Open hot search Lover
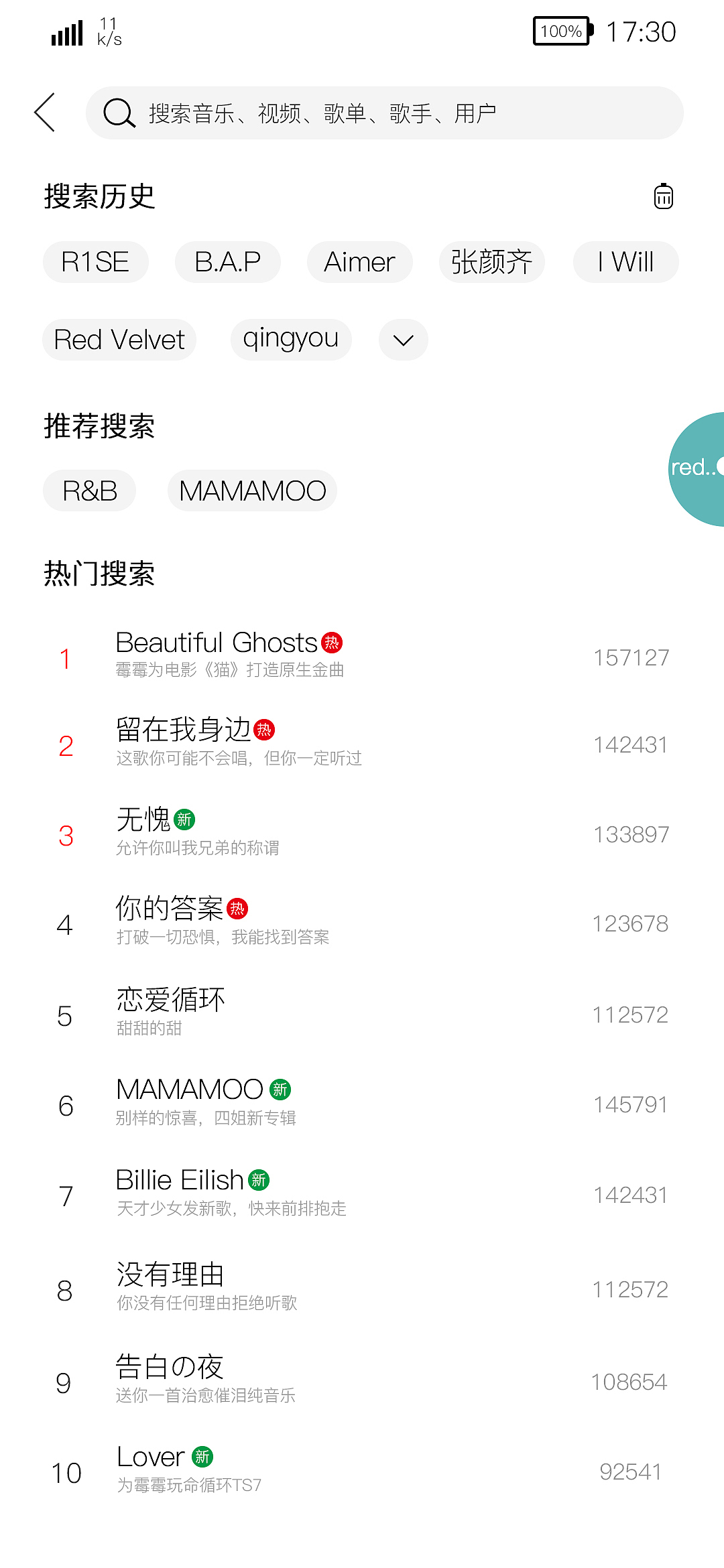Image resolution: width=724 pixels, height=1568 pixels. coord(362,1471)
